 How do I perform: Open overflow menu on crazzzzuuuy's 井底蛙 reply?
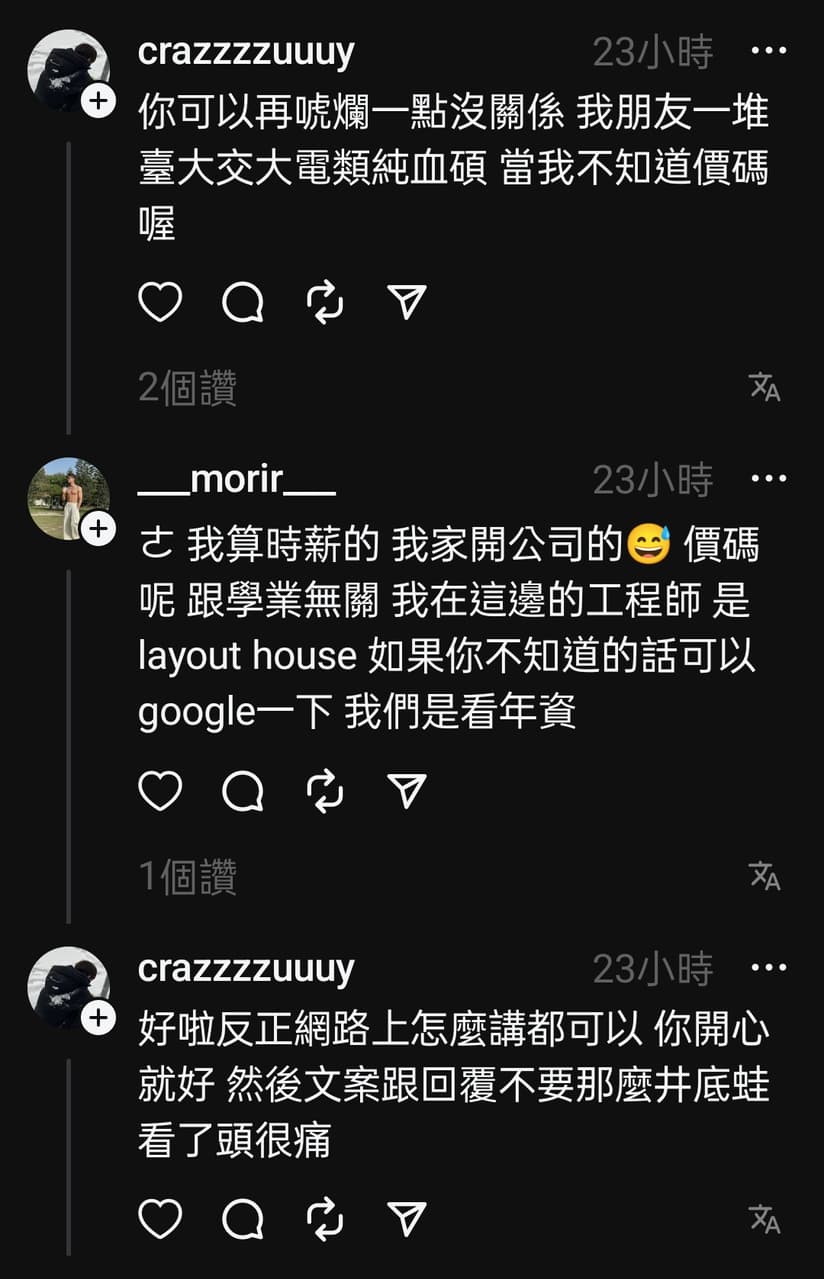(x=768, y=968)
